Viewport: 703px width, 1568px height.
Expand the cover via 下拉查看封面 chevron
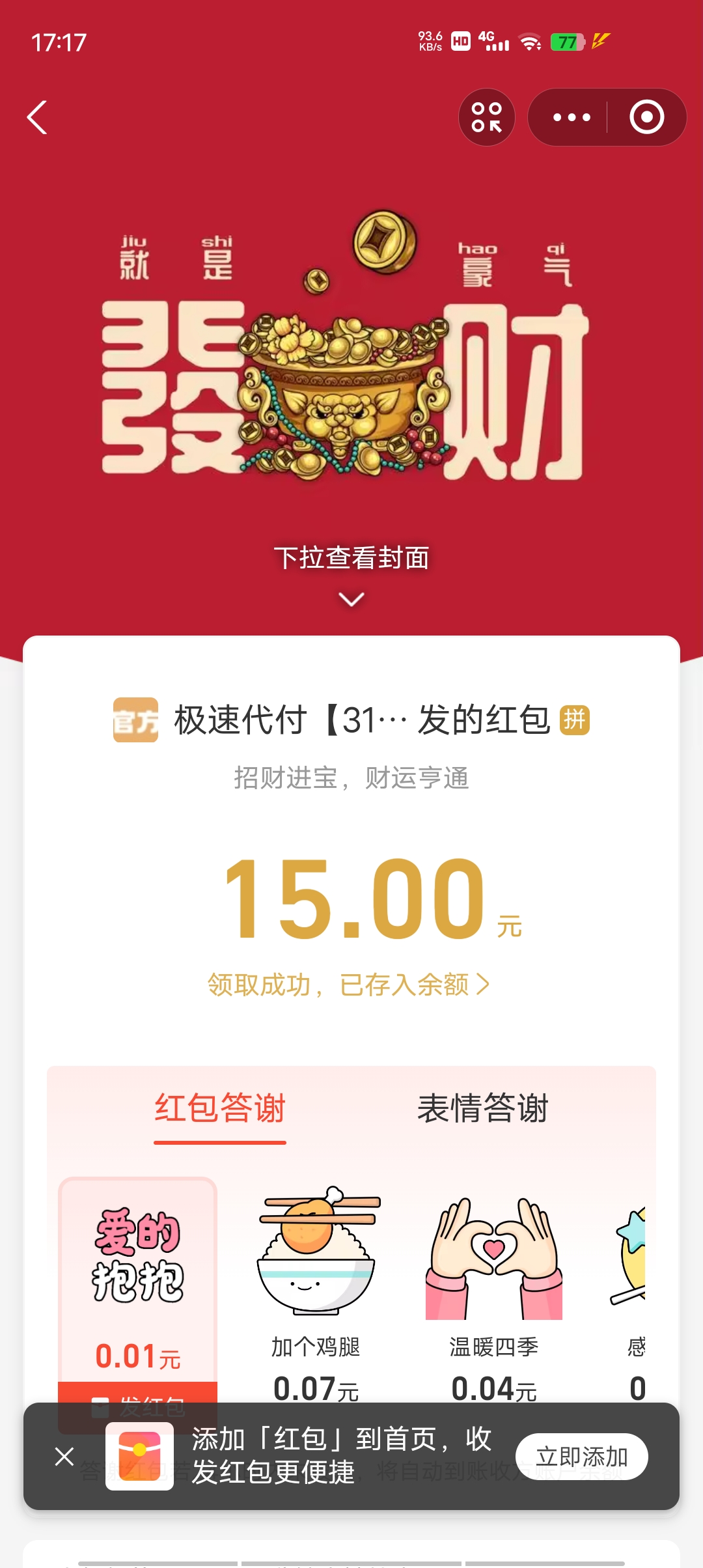click(x=351, y=600)
